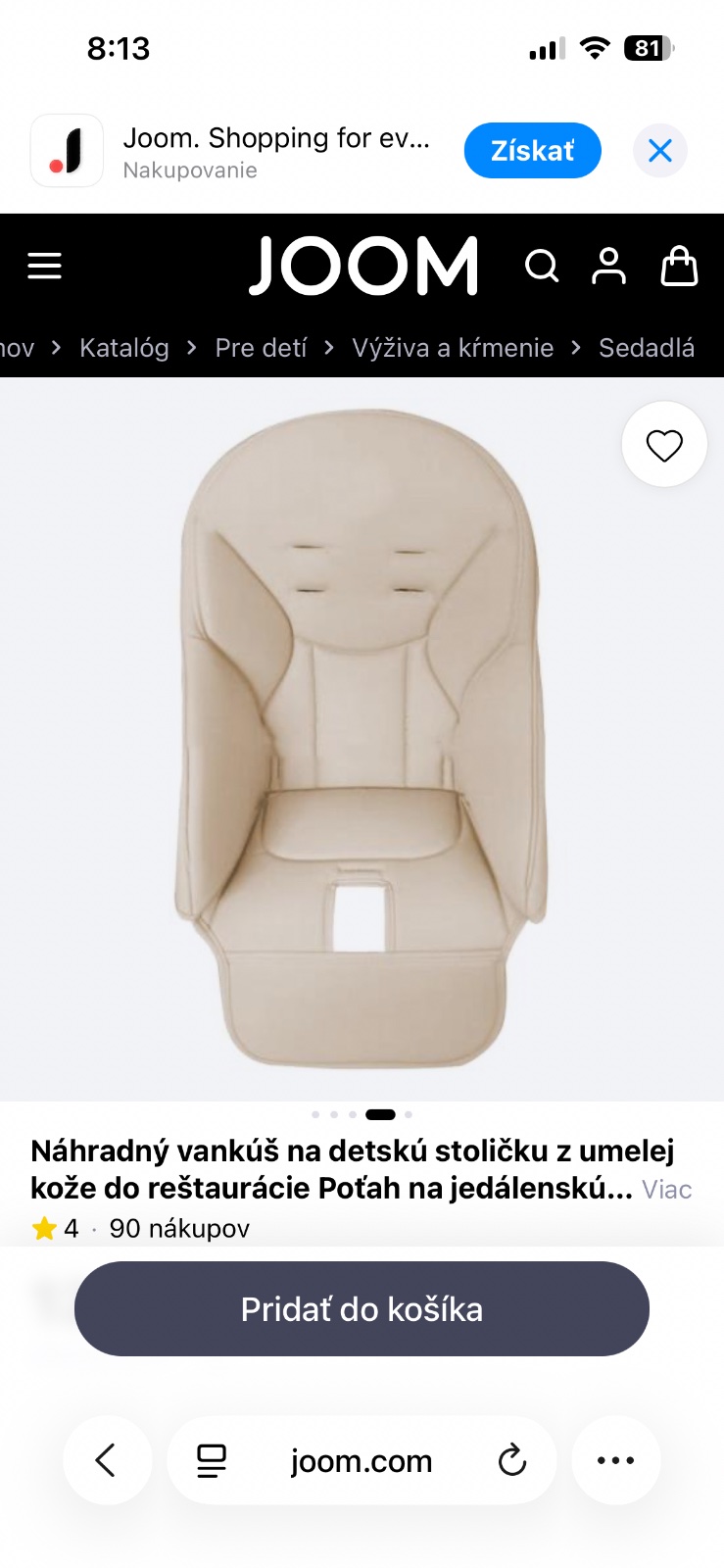Open the user account profile

(x=608, y=266)
